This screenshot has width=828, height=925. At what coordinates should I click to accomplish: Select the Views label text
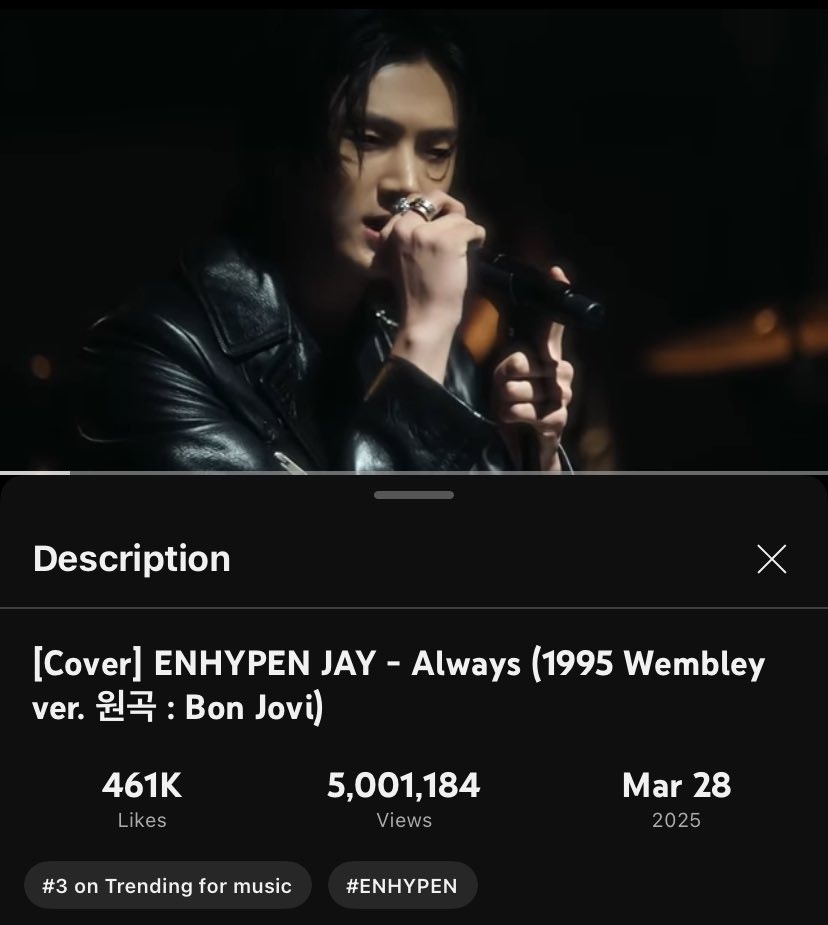pos(404,820)
